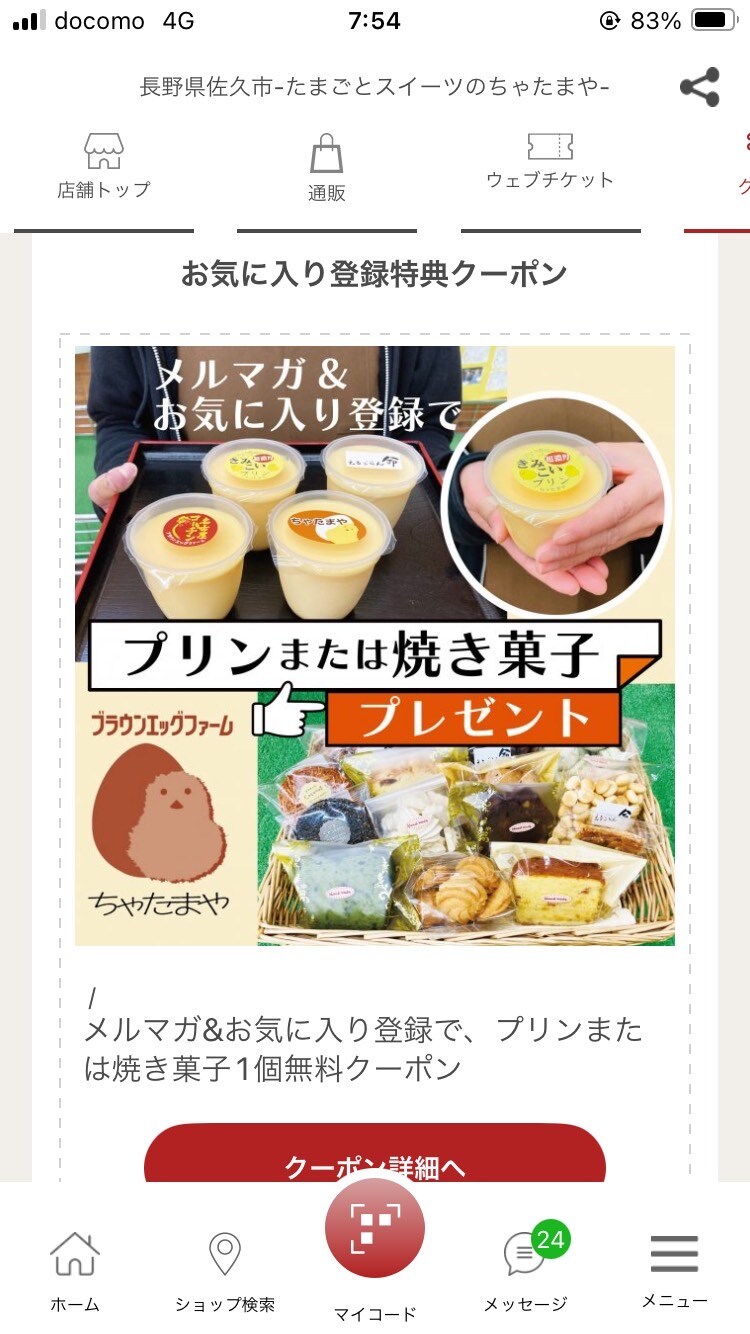Share this shop page
Screen dimensions: 750x1334
[x=699, y=87]
